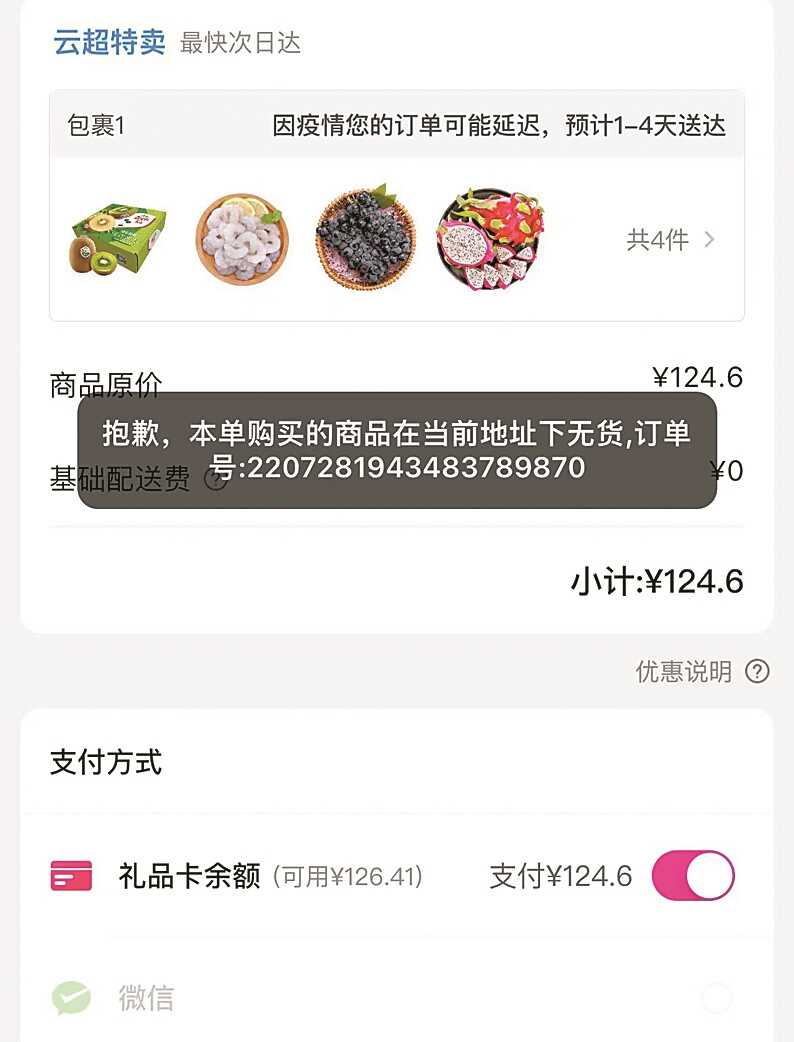The width and height of the screenshot is (794, 1042).
Task: Open the 共4件 package item list
Action: tap(670, 240)
